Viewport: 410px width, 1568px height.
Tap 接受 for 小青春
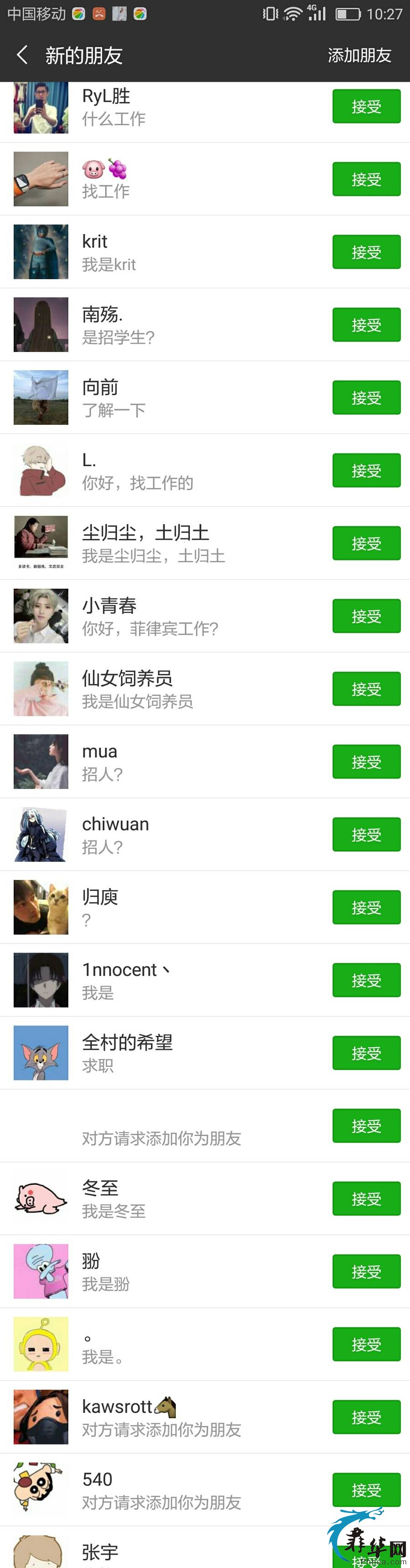pyautogui.click(x=366, y=616)
